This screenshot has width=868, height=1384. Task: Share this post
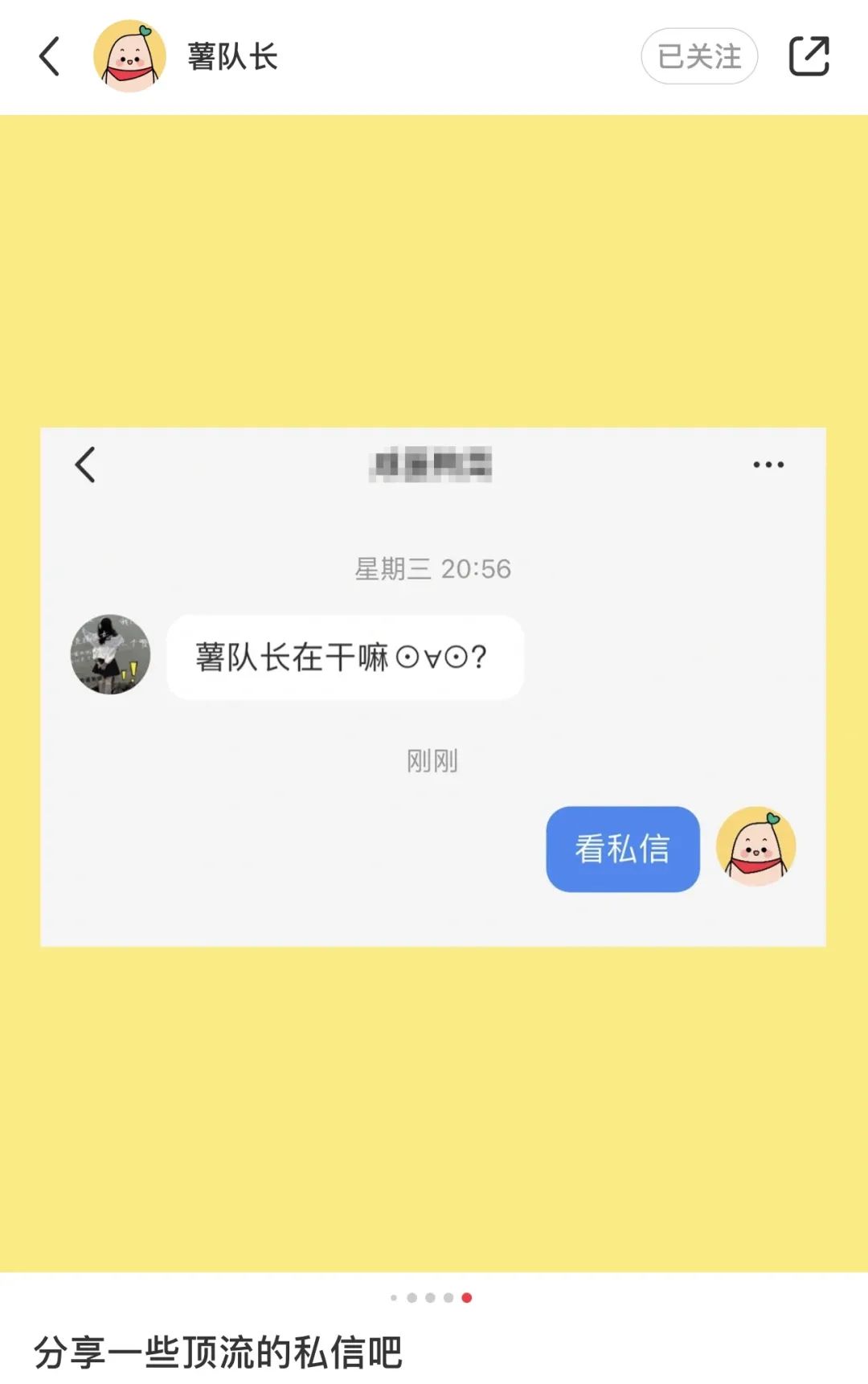[x=809, y=56]
